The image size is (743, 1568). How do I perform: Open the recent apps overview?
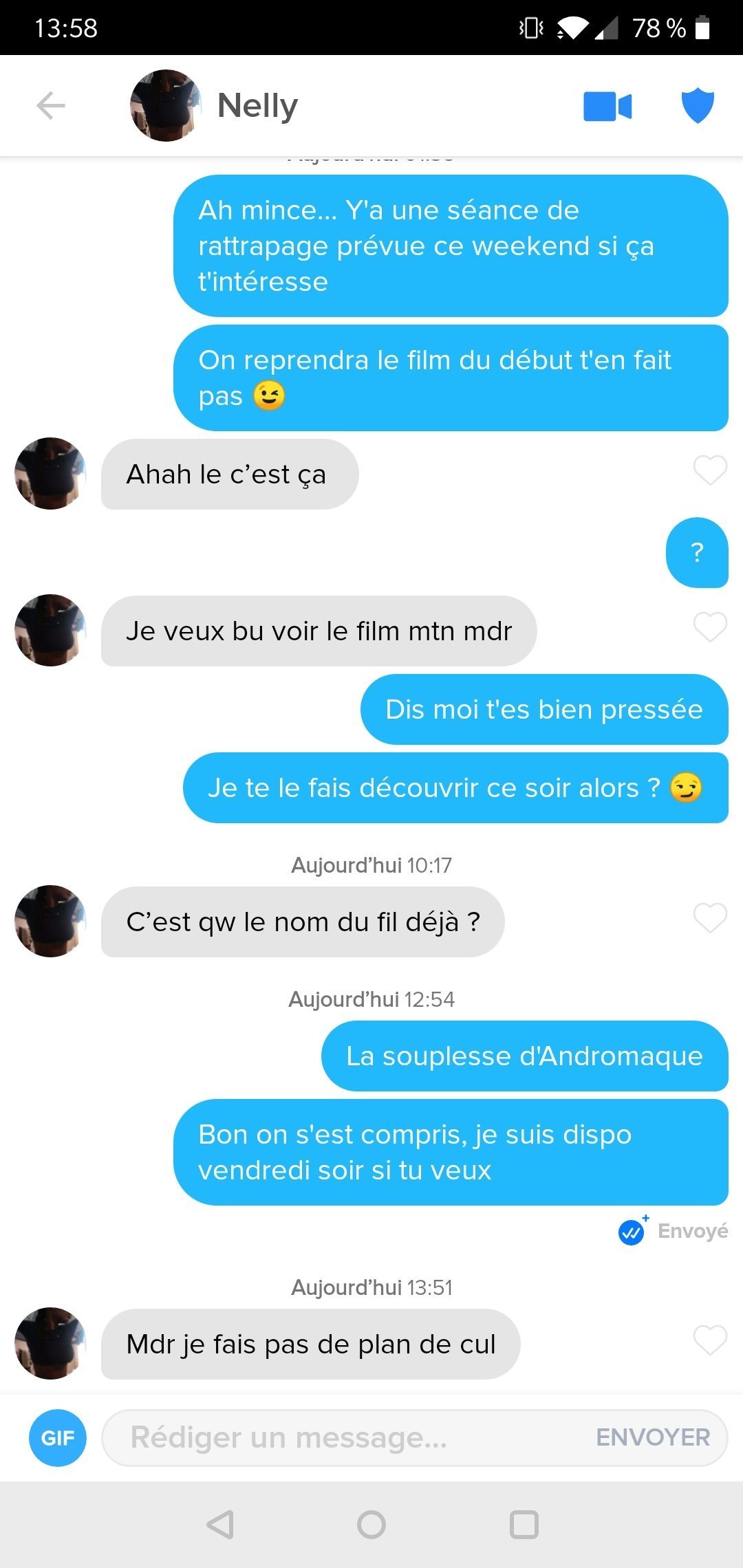click(524, 1525)
